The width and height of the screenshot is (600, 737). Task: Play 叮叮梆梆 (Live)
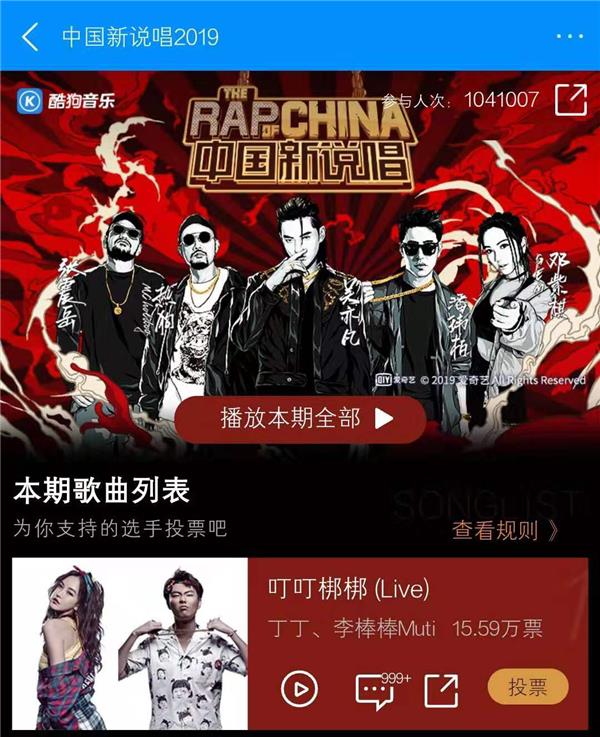click(299, 688)
